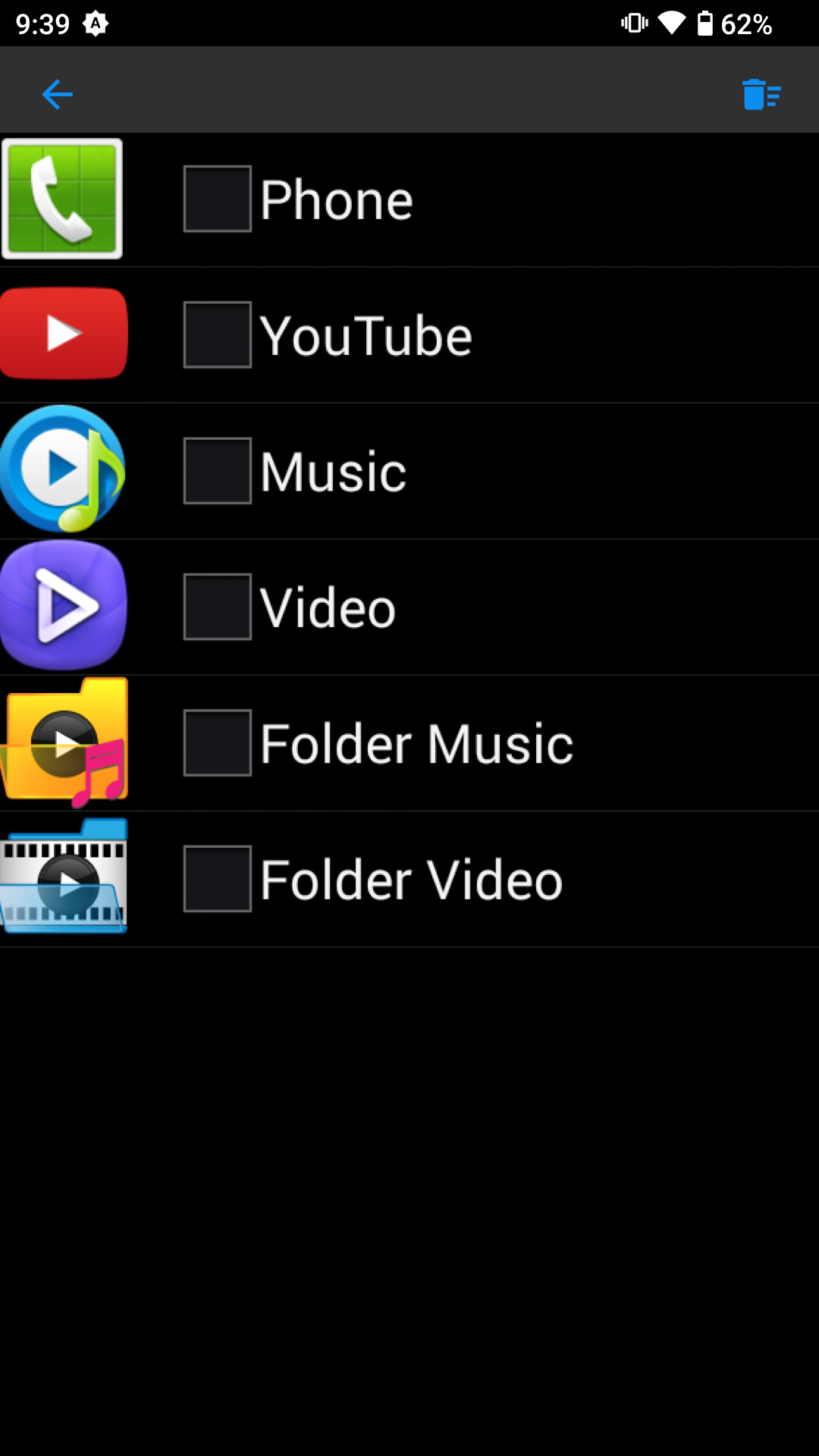Select the Music checkbox

[216, 470]
